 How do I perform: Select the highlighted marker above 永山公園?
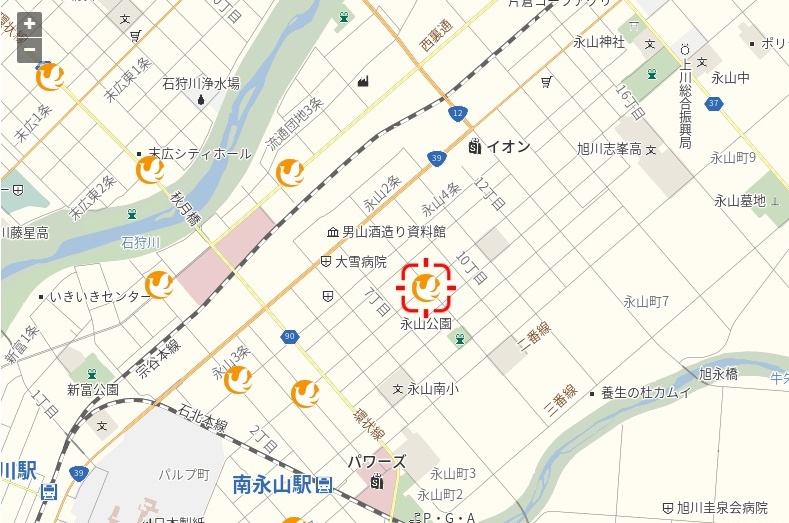[x=429, y=288]
